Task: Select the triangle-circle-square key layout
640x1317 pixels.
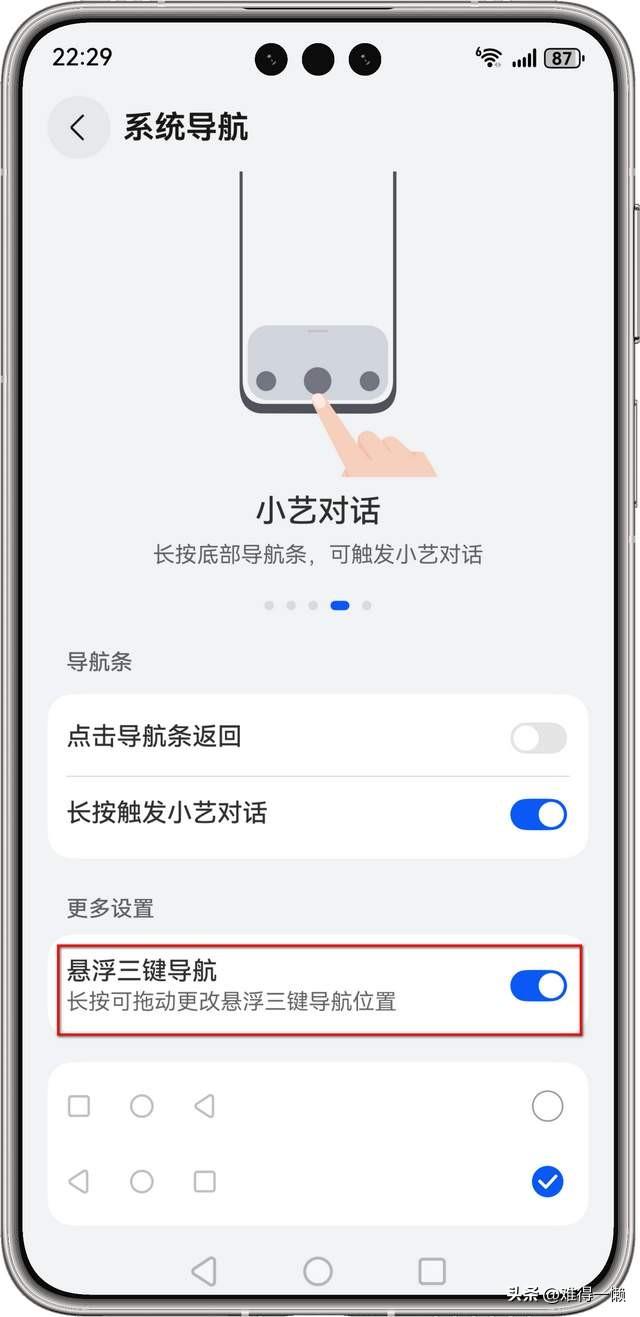Action: [x=547, y=1182]
